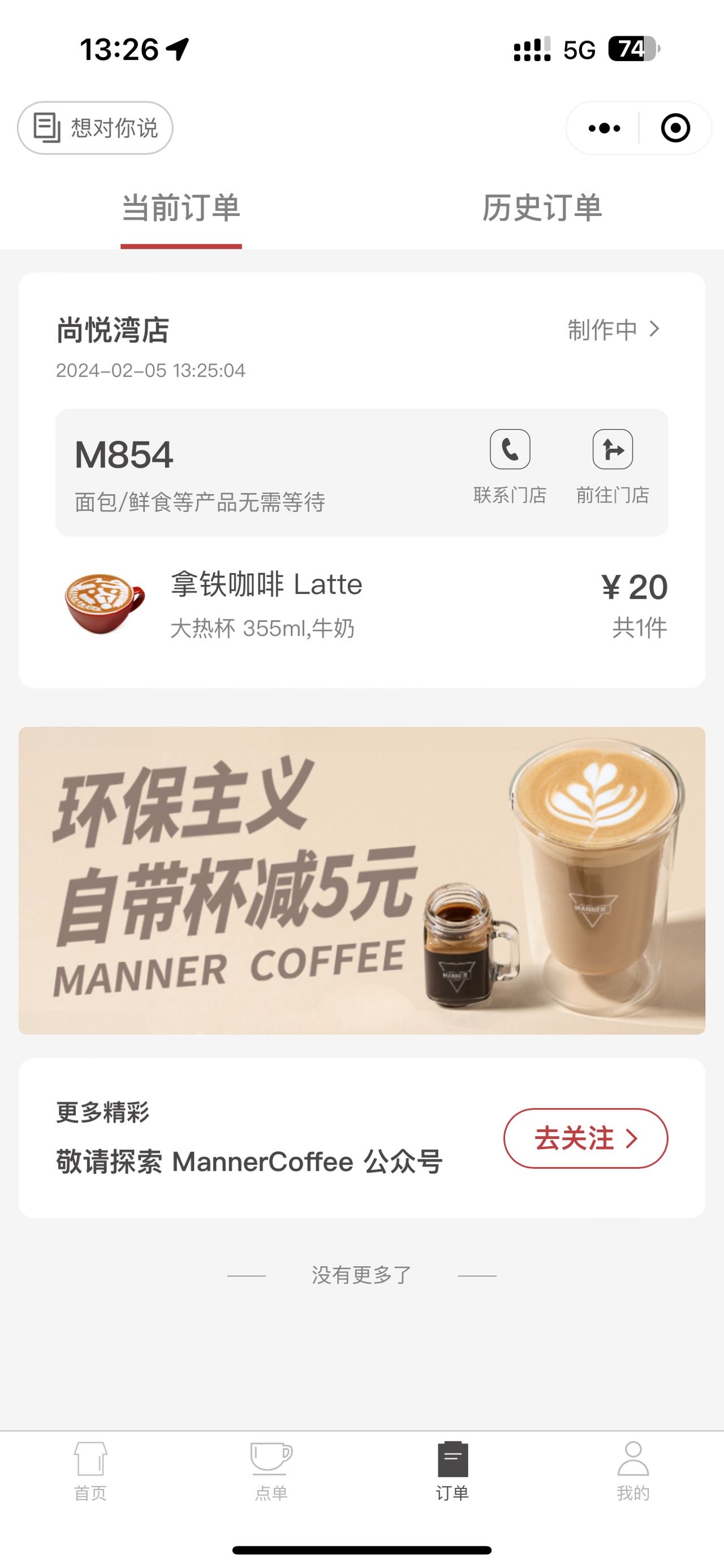Open the 自带杯减5元 promo banner
Image resolution: width=724 pixels, height=1568 pixels.
coord(361,880)
